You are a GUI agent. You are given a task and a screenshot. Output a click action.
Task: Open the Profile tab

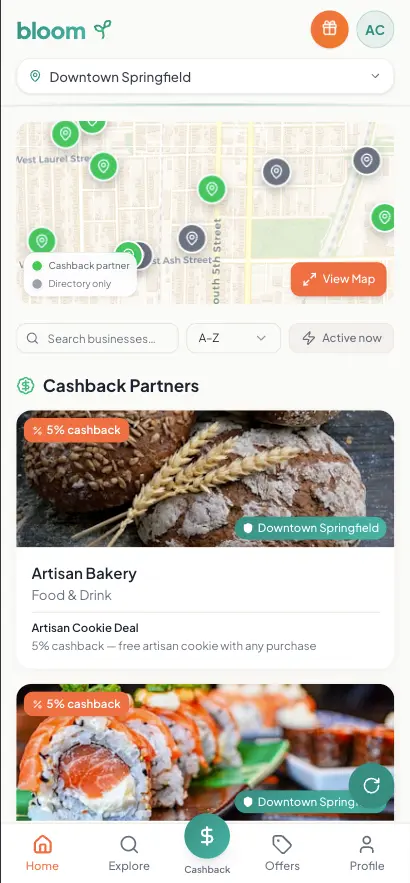[367, 853]
